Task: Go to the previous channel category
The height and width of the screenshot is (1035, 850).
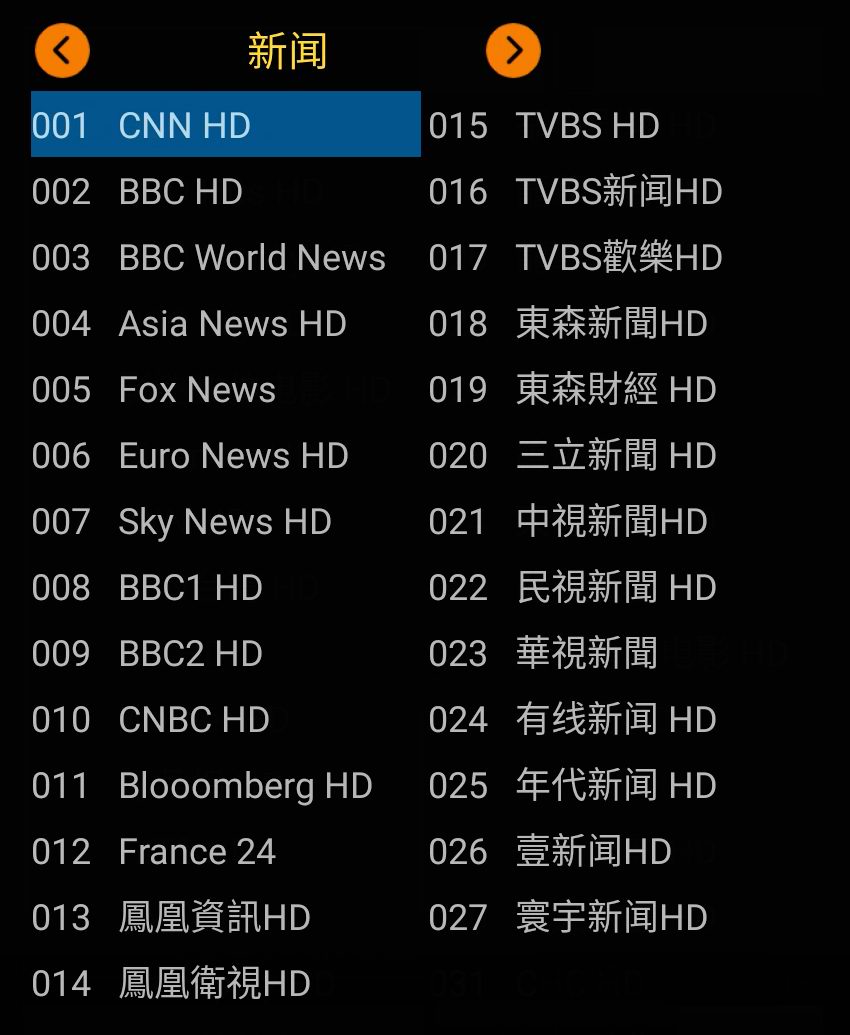Action: tap(62, 50)
